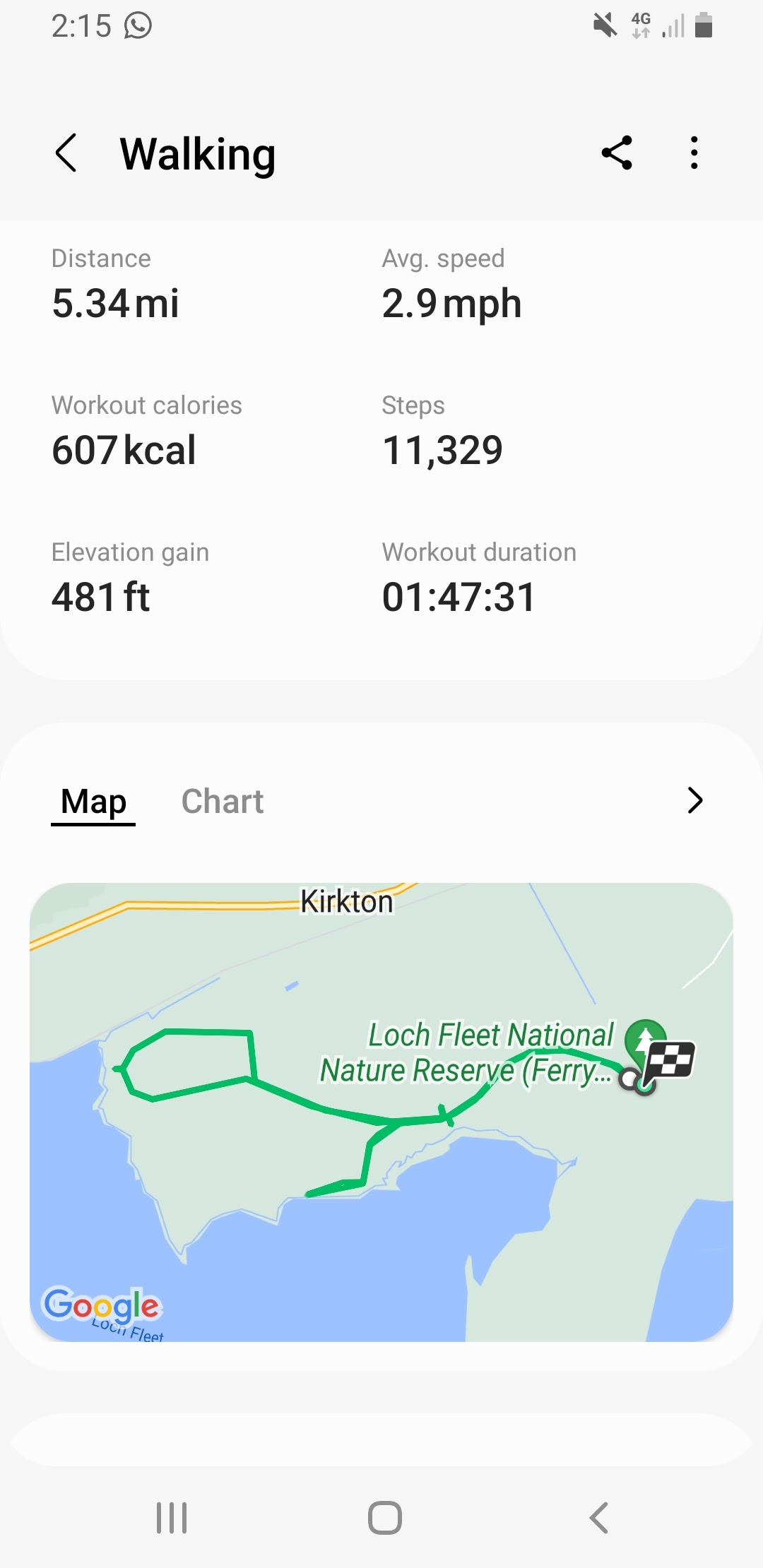Open the three-dot overflow menu
Image resolution: width=763 pixels, height=1568 pixels.
tap(694, 153)
